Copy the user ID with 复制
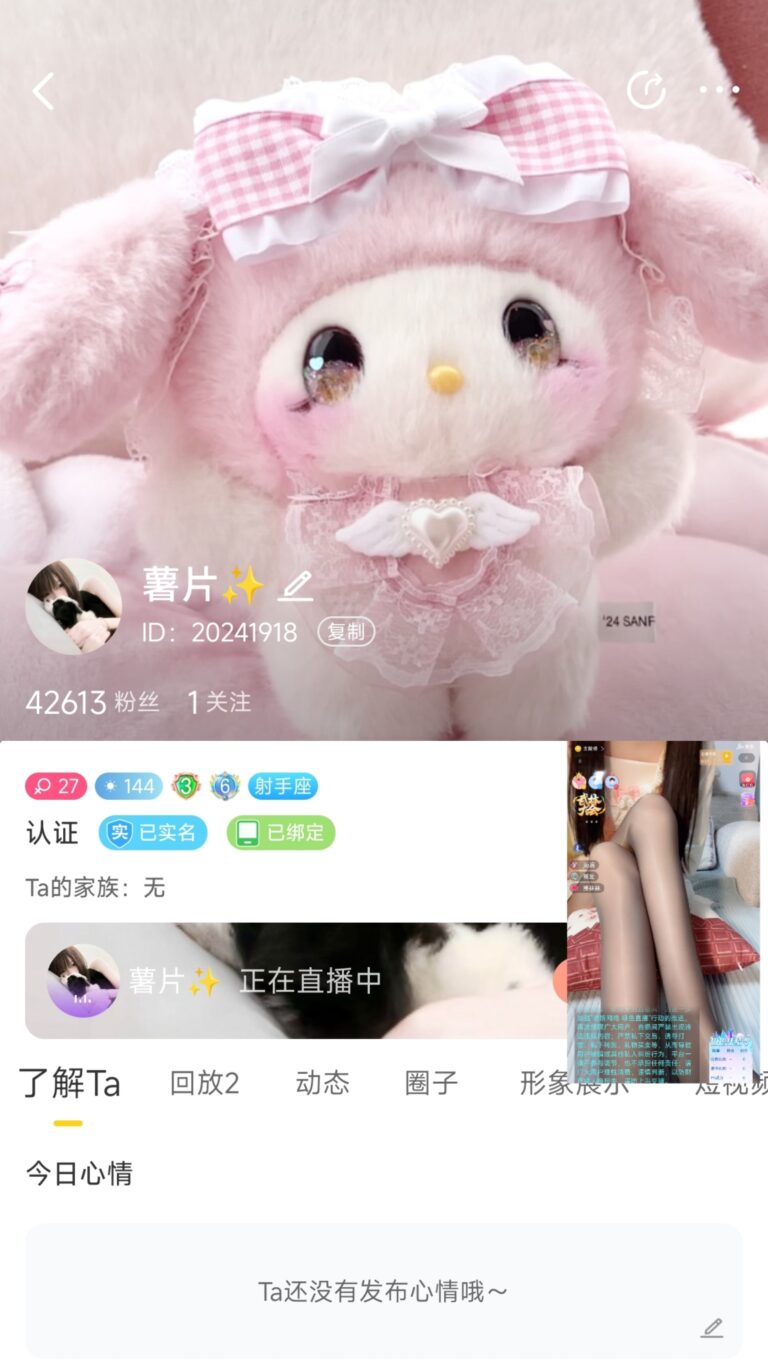This screenshot has height=1365, width=768. (x=346, y=632)
